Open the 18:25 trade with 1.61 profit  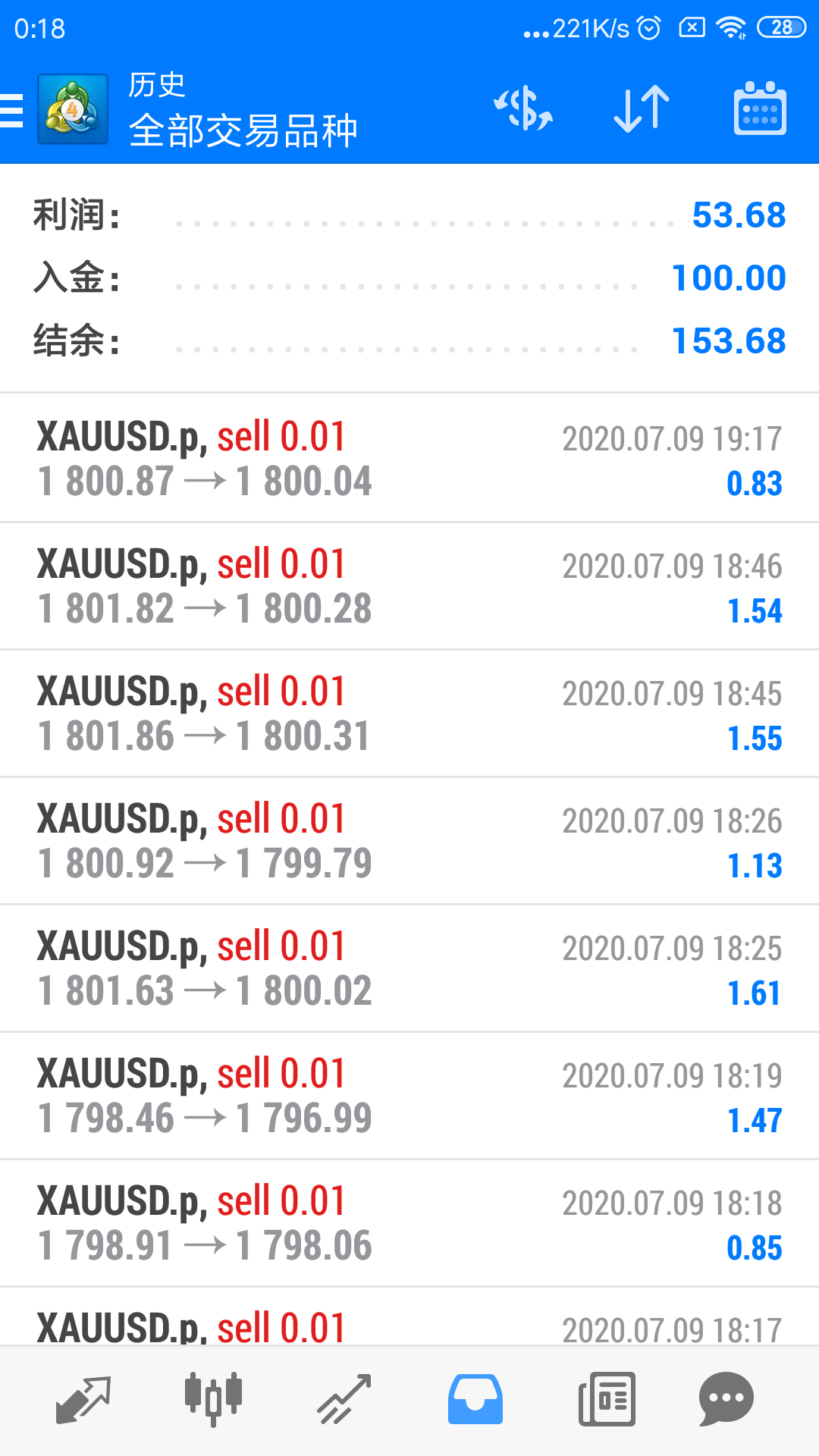tap(409, 968)
